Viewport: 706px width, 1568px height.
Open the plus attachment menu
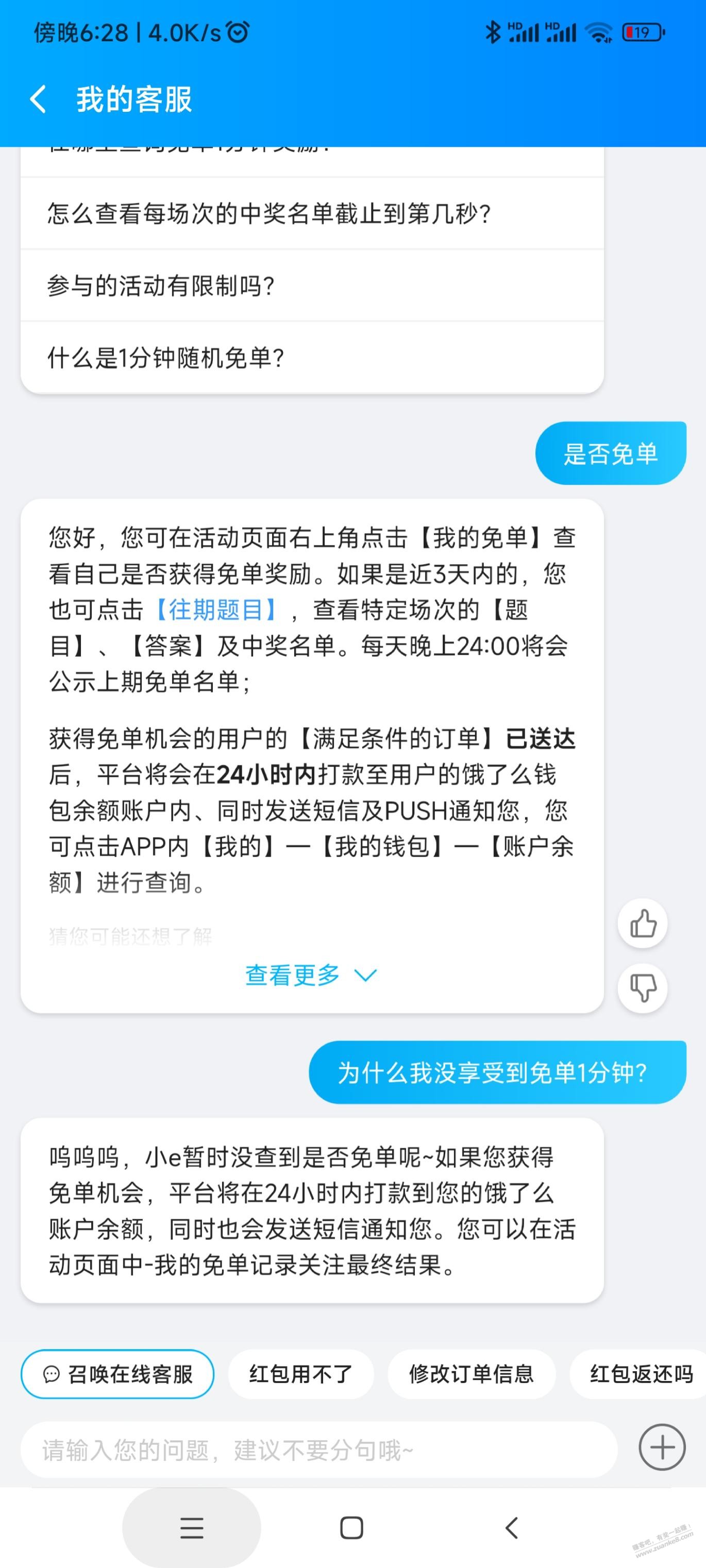click(662, 1447)
